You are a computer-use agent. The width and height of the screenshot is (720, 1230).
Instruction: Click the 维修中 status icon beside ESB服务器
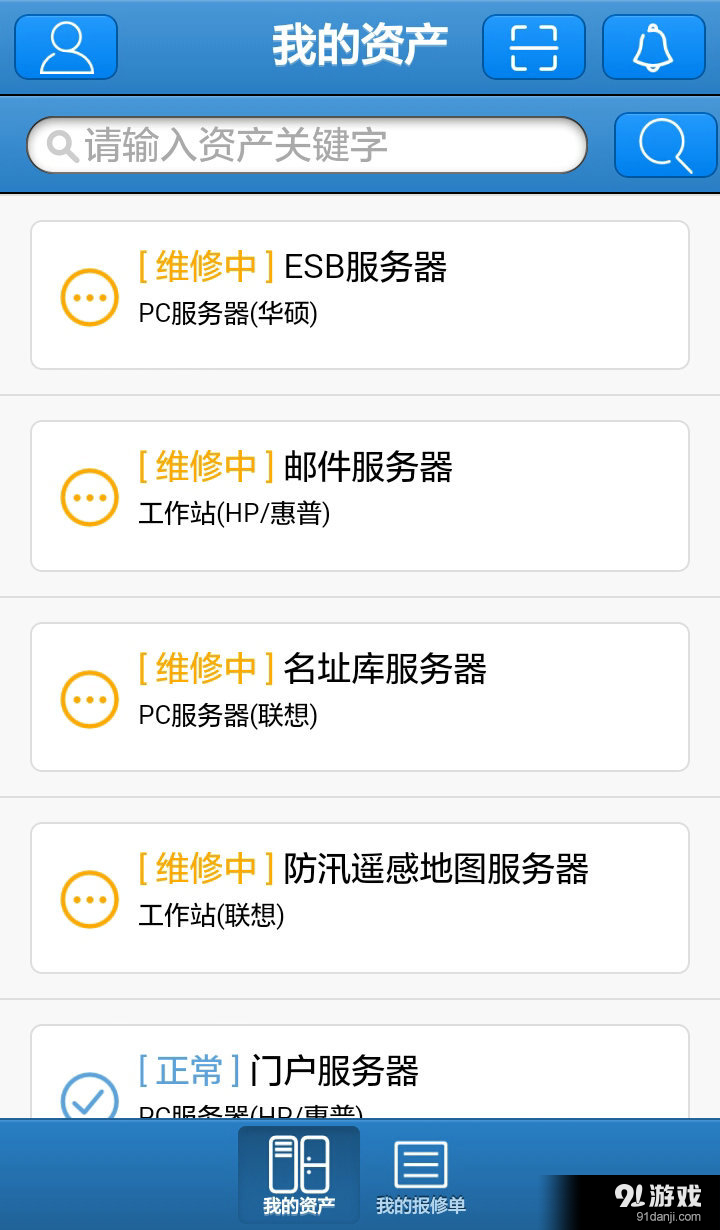(89, 296)
